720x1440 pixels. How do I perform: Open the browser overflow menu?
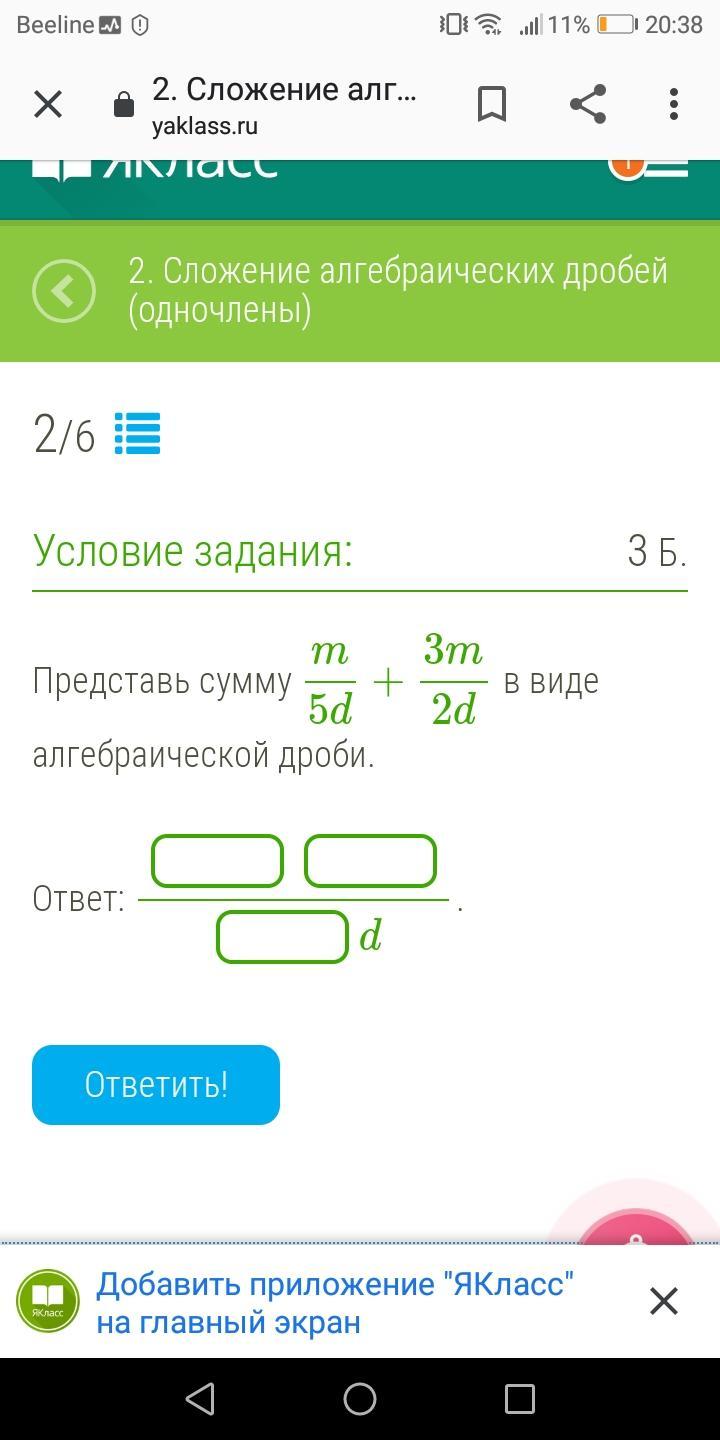coord(674,104)
